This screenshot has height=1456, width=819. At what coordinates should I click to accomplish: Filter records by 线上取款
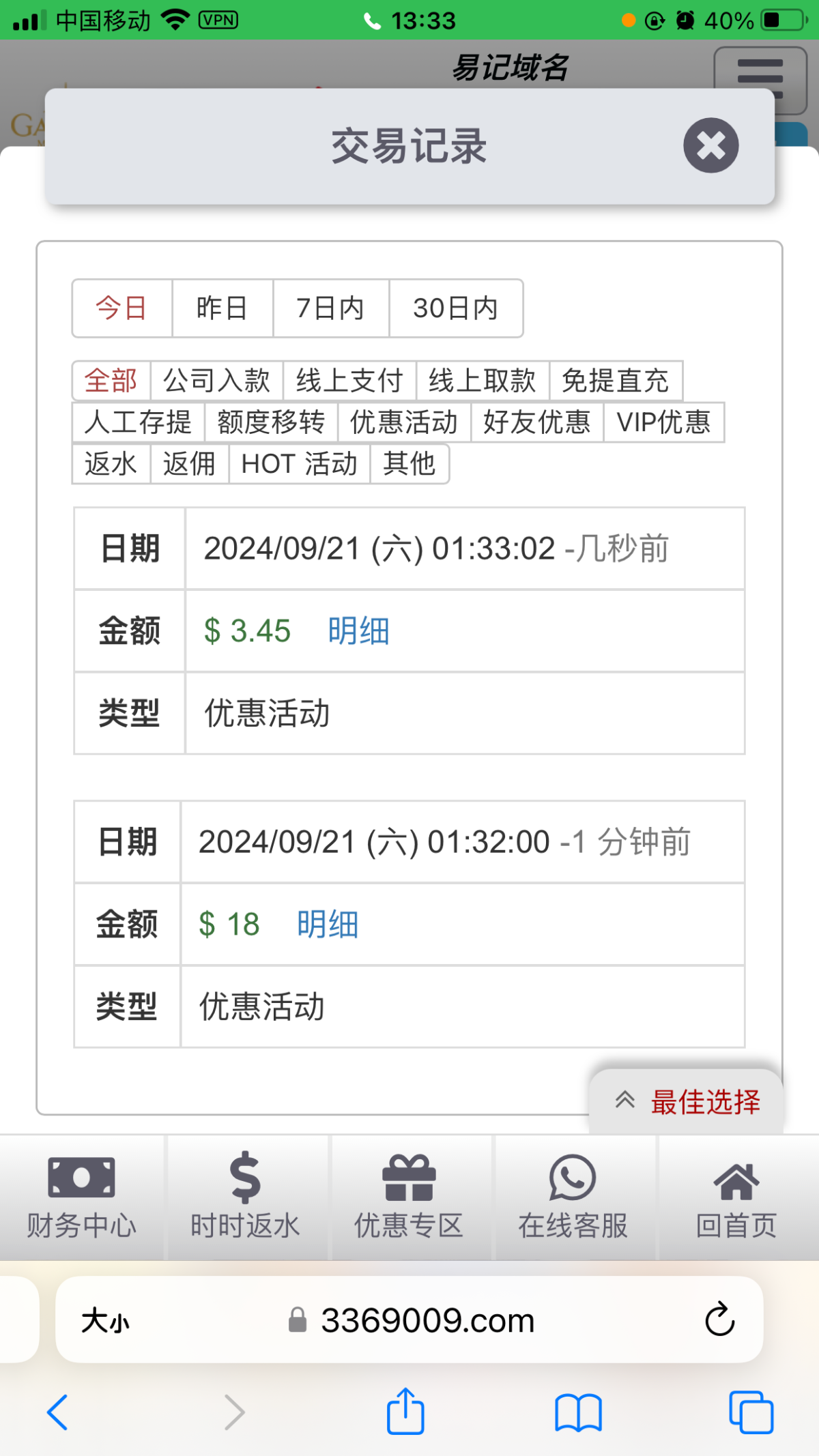(x=483, y=381)
